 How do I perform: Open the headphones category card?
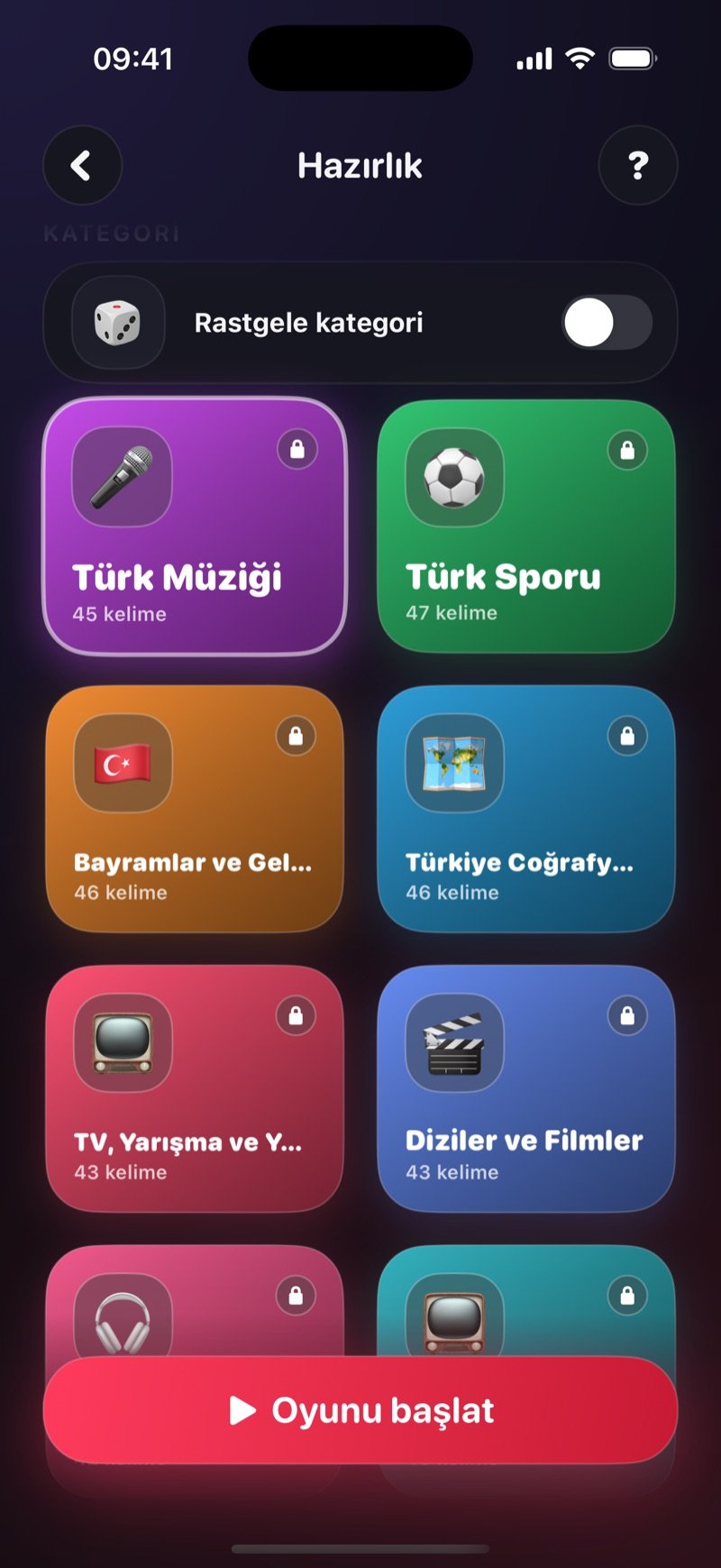tap(195, 1301)
